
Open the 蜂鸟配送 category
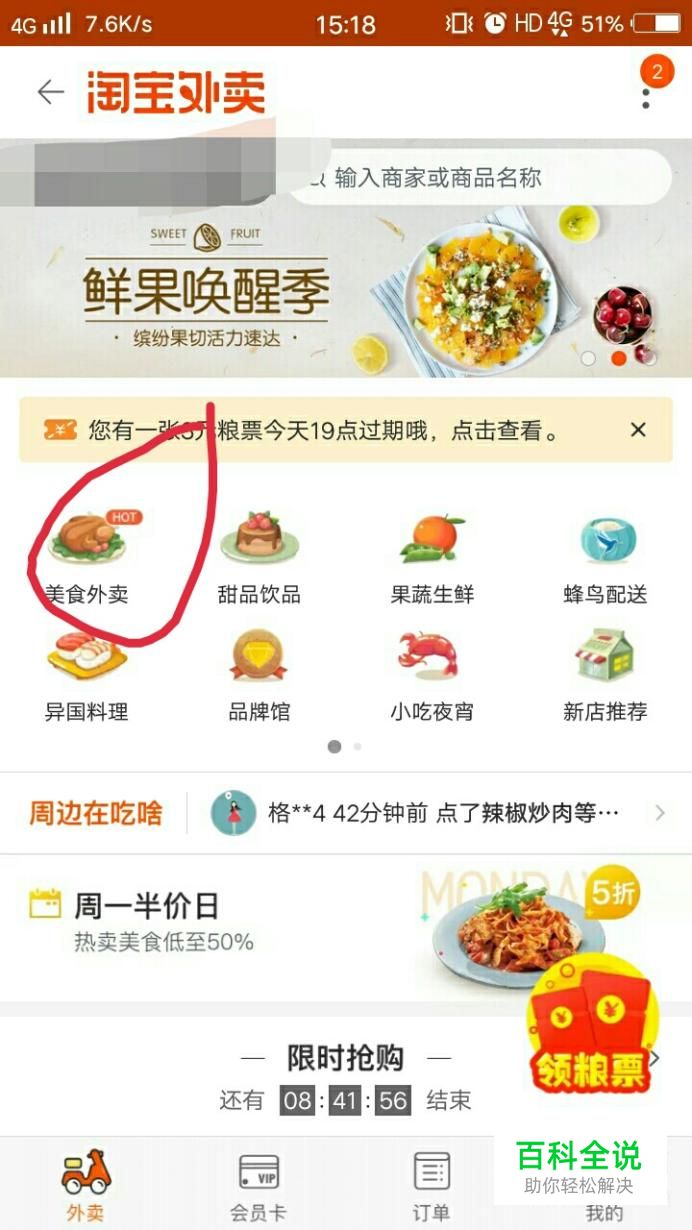605,559
